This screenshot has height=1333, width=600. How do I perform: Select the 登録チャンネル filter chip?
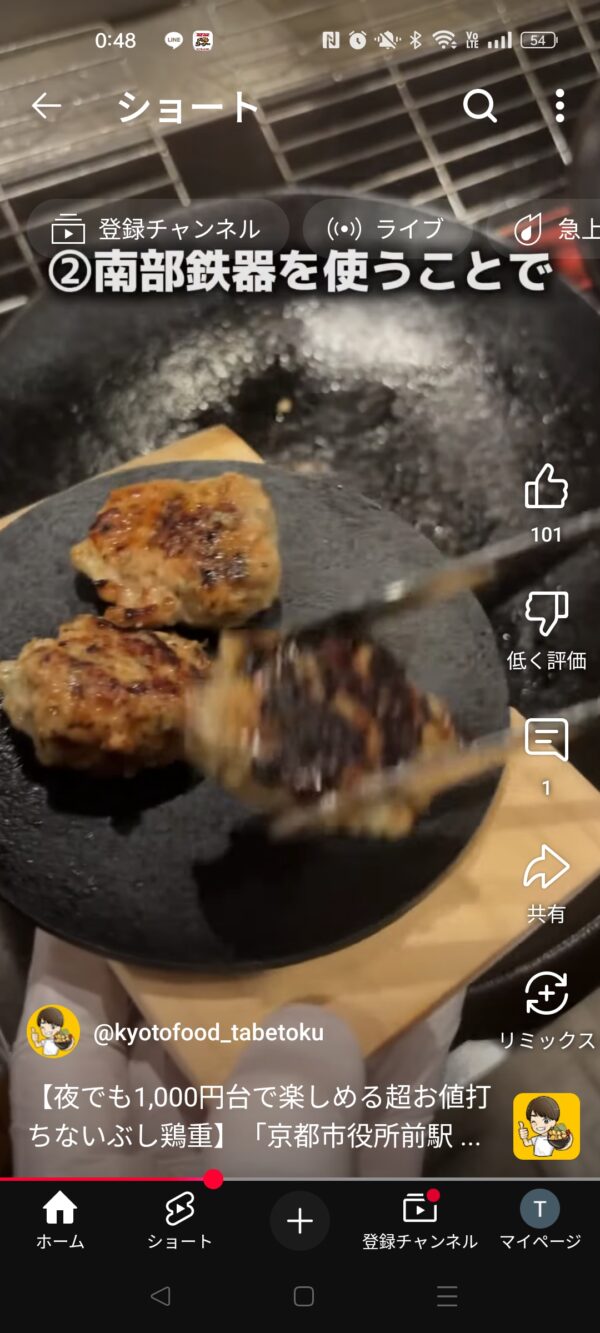[157, 229]
